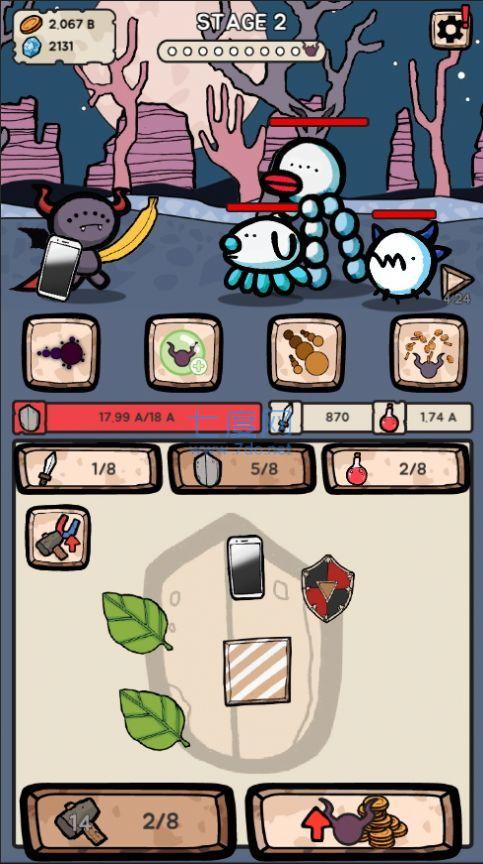Activate the purple splat skill

tap(61, 353)
